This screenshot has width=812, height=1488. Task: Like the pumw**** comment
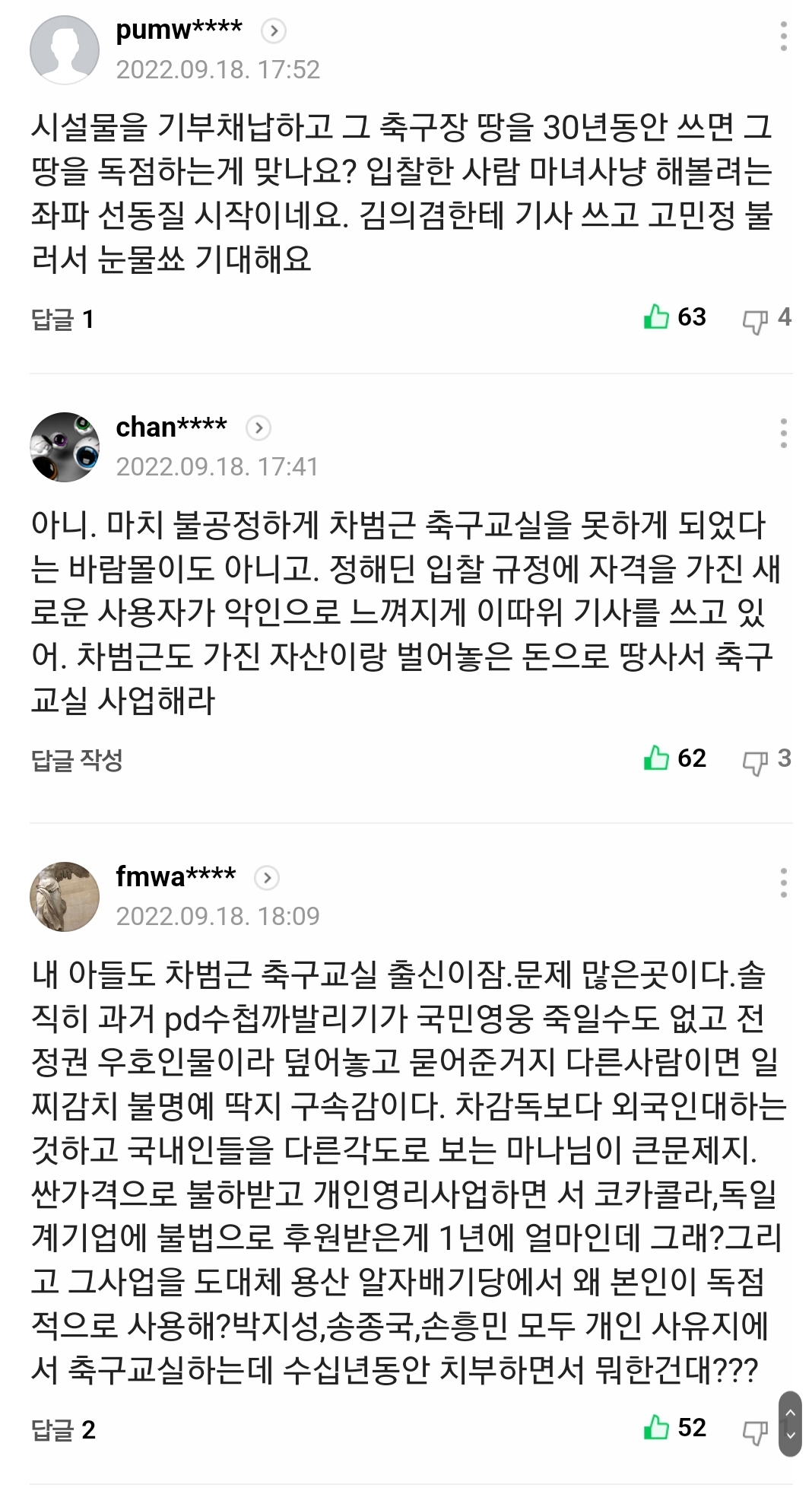[657, 316]
